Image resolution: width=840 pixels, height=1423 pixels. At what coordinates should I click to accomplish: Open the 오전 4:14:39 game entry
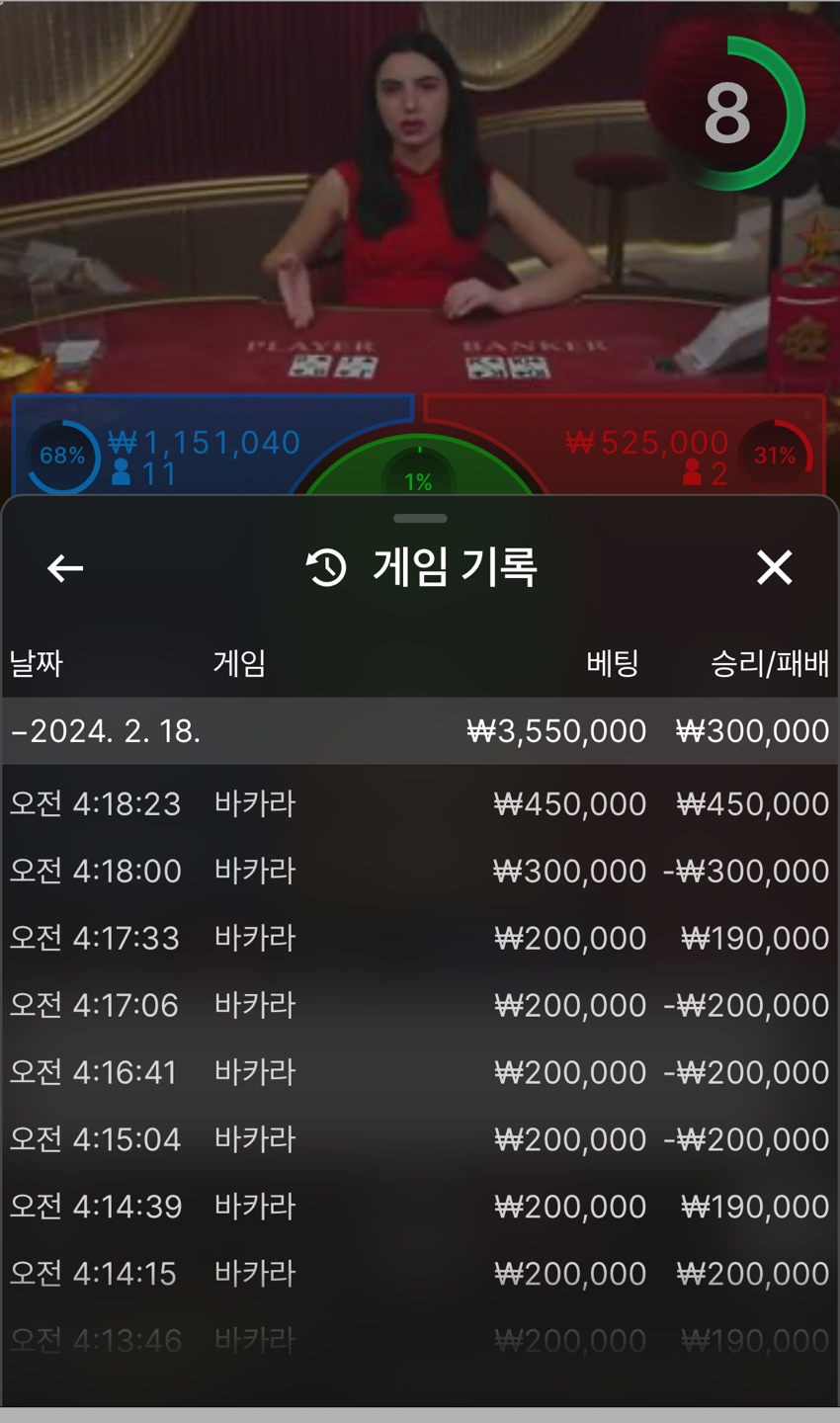point(420,1207)
